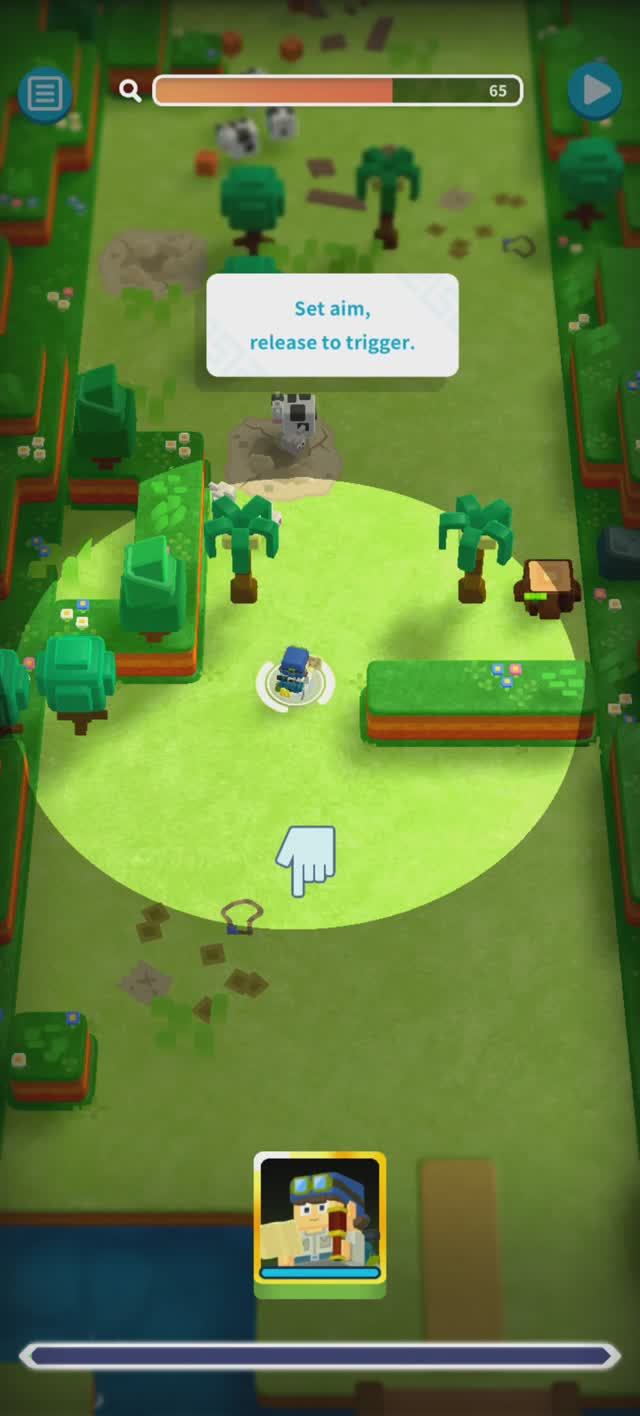Tap the magnifier icon beside progress bar

(130, 91)
